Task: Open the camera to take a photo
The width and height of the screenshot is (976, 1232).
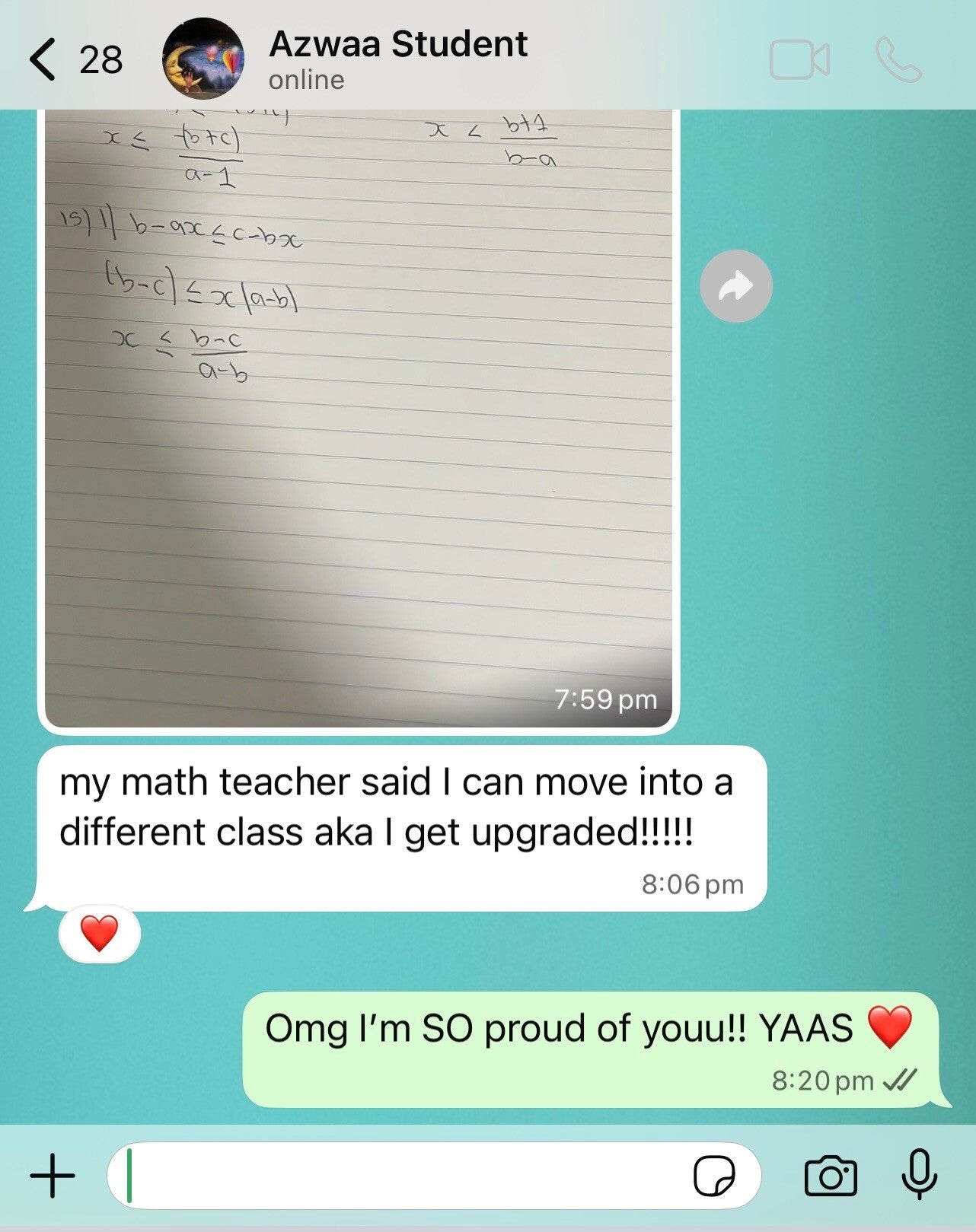Action: (x=830, y=1176)
